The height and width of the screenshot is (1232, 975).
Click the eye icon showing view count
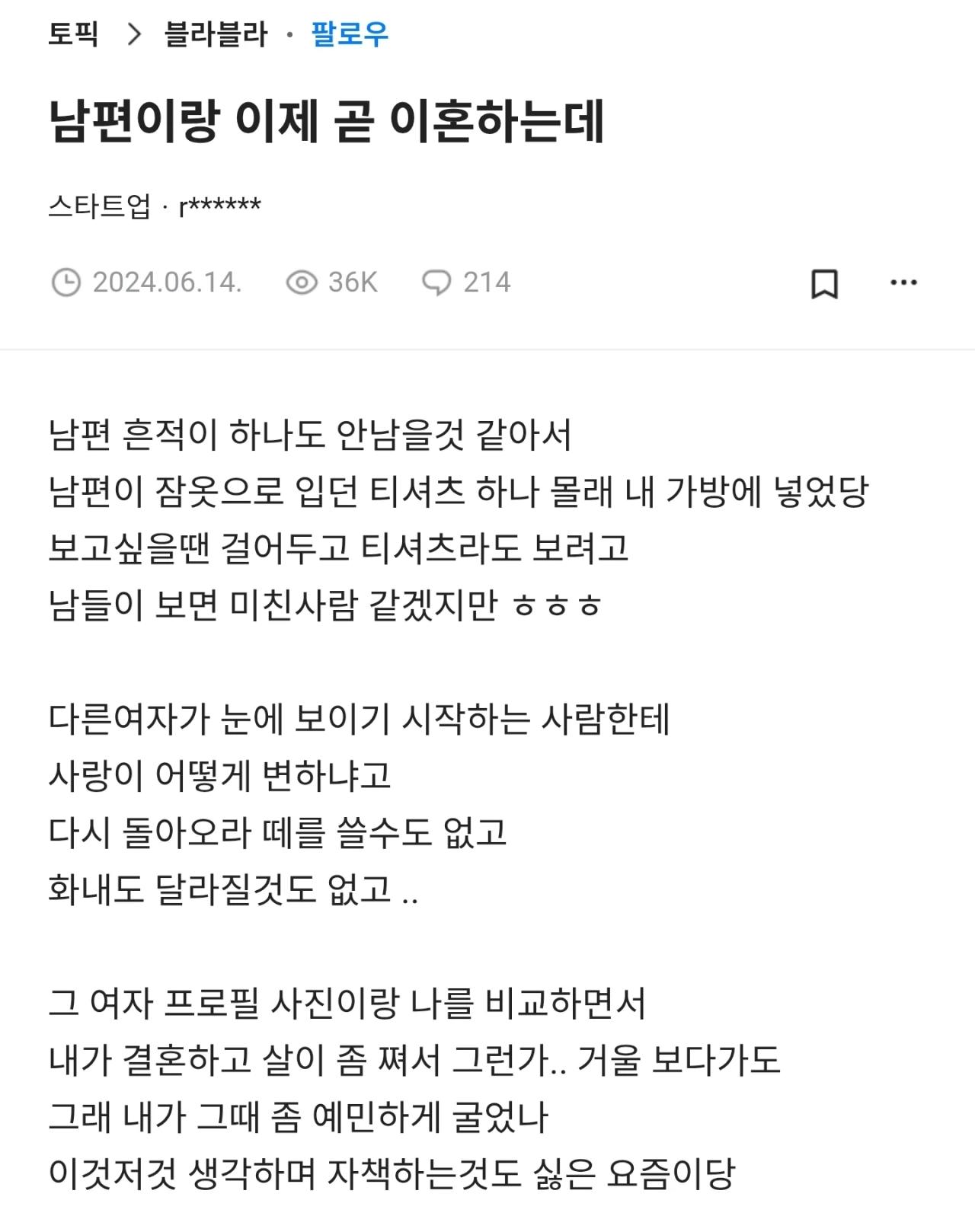303,283
